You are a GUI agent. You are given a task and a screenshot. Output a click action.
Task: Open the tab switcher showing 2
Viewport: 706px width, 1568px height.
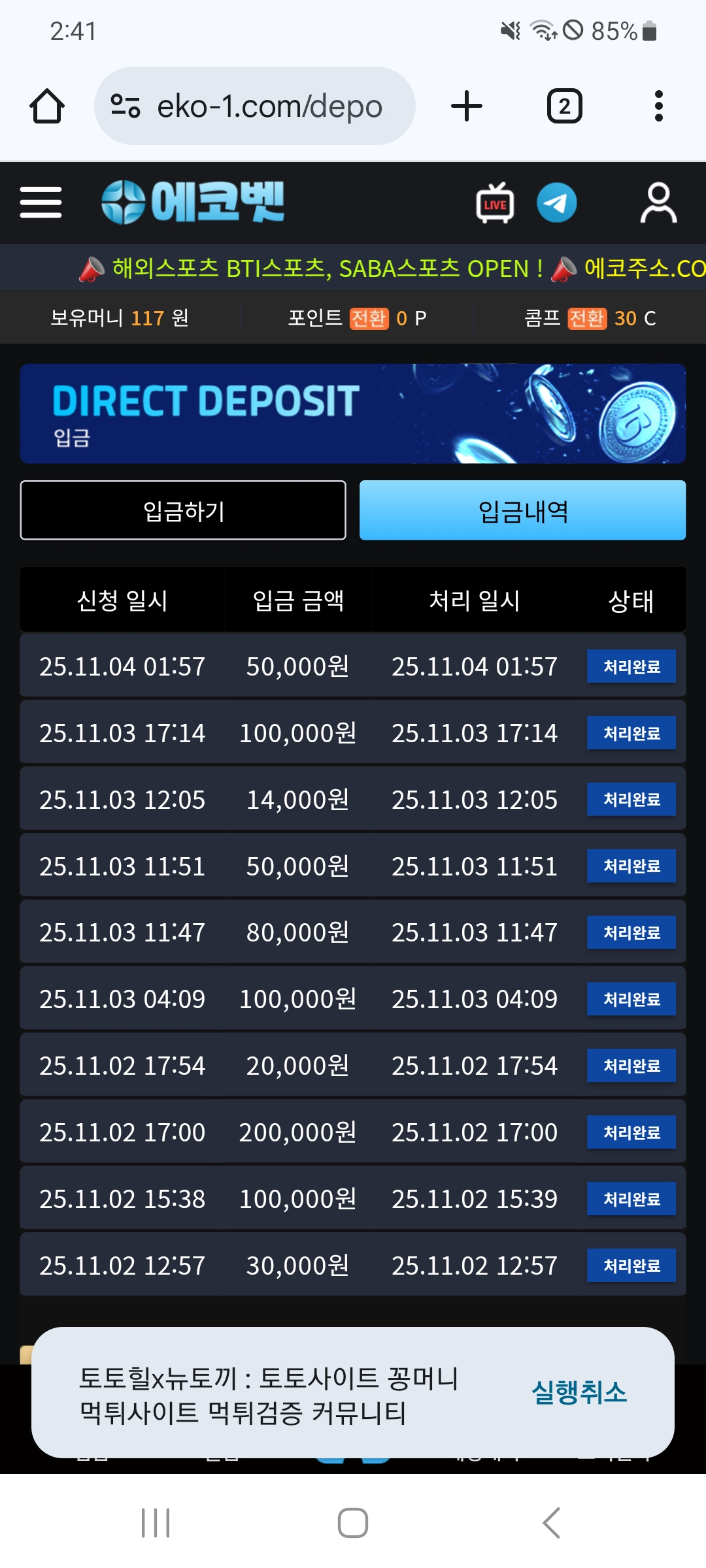[564, 106]
